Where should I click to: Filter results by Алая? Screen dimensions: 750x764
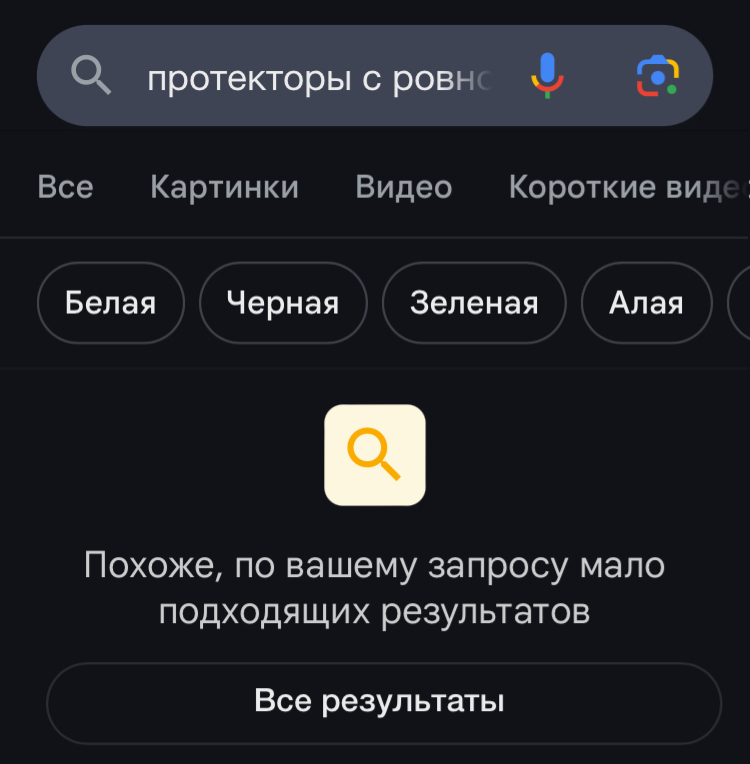click(646, 303)
